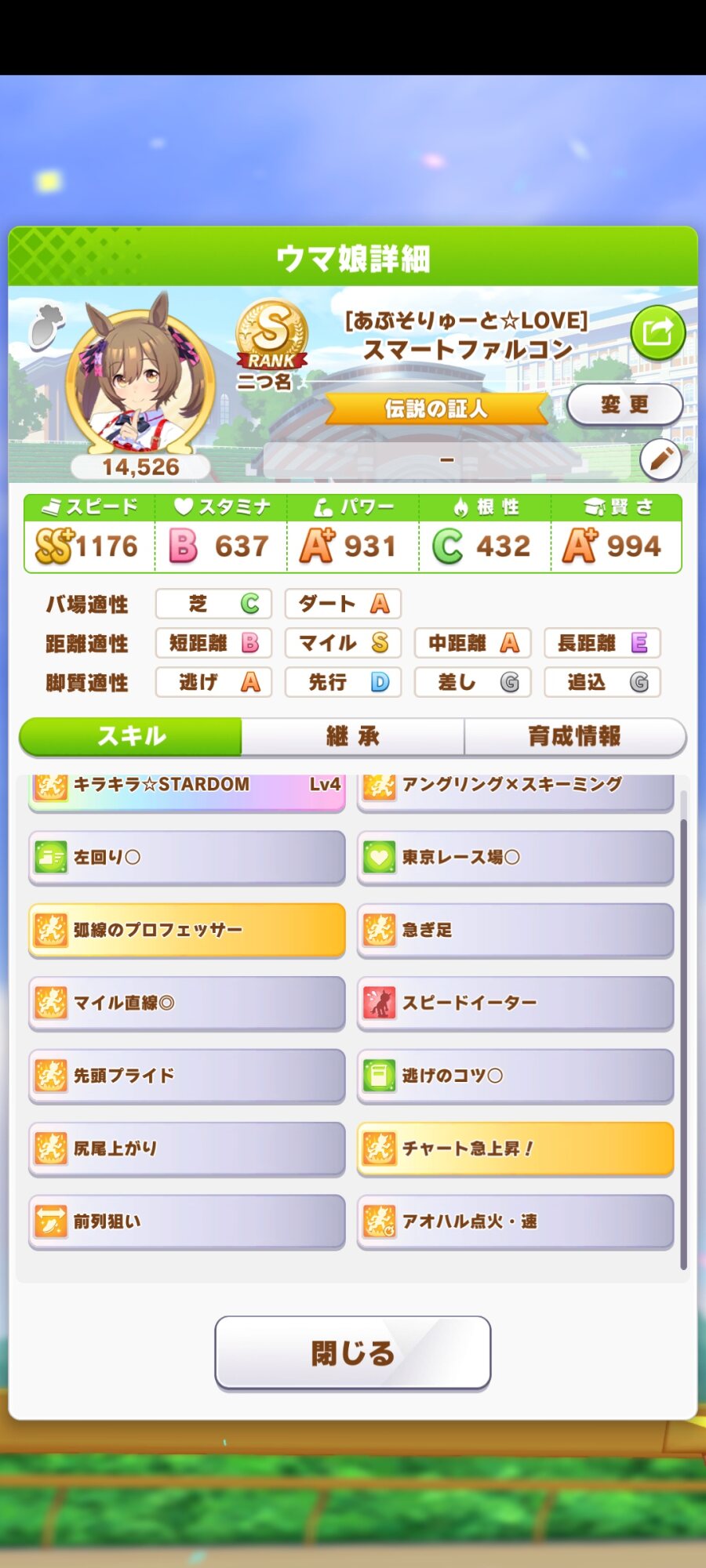Switch to the 継承 tab

352,736
